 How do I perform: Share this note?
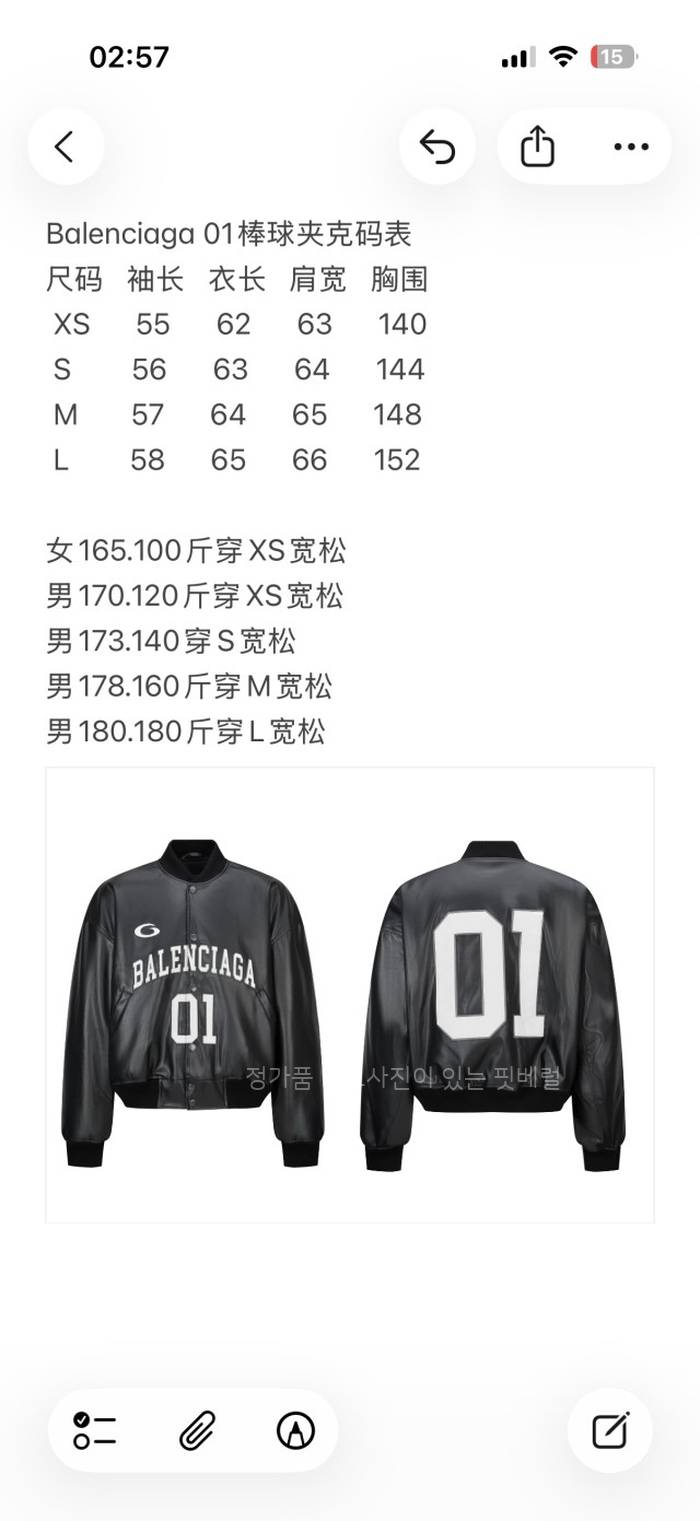pos(537,147)
